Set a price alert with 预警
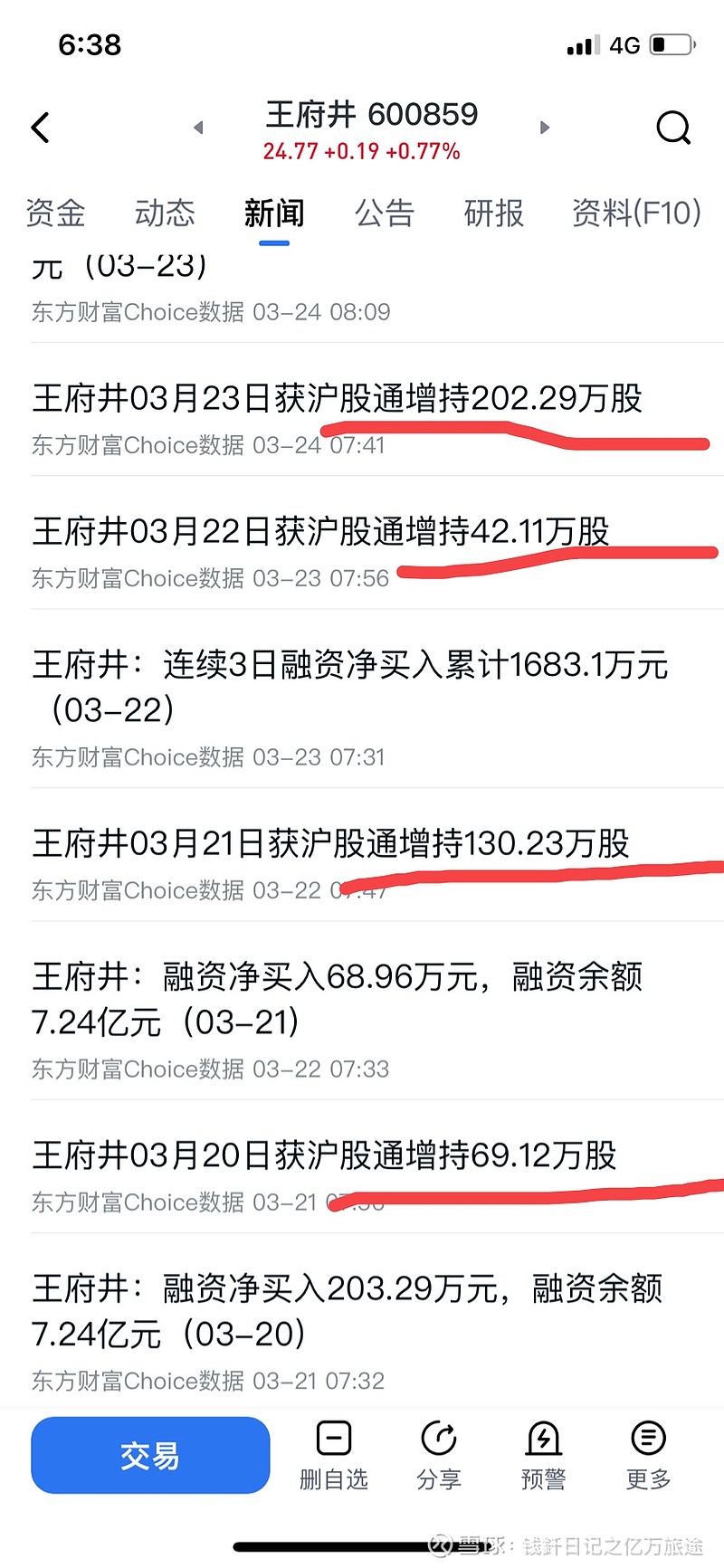This screenshot has height=1568, width=724. pos(543,1455)
